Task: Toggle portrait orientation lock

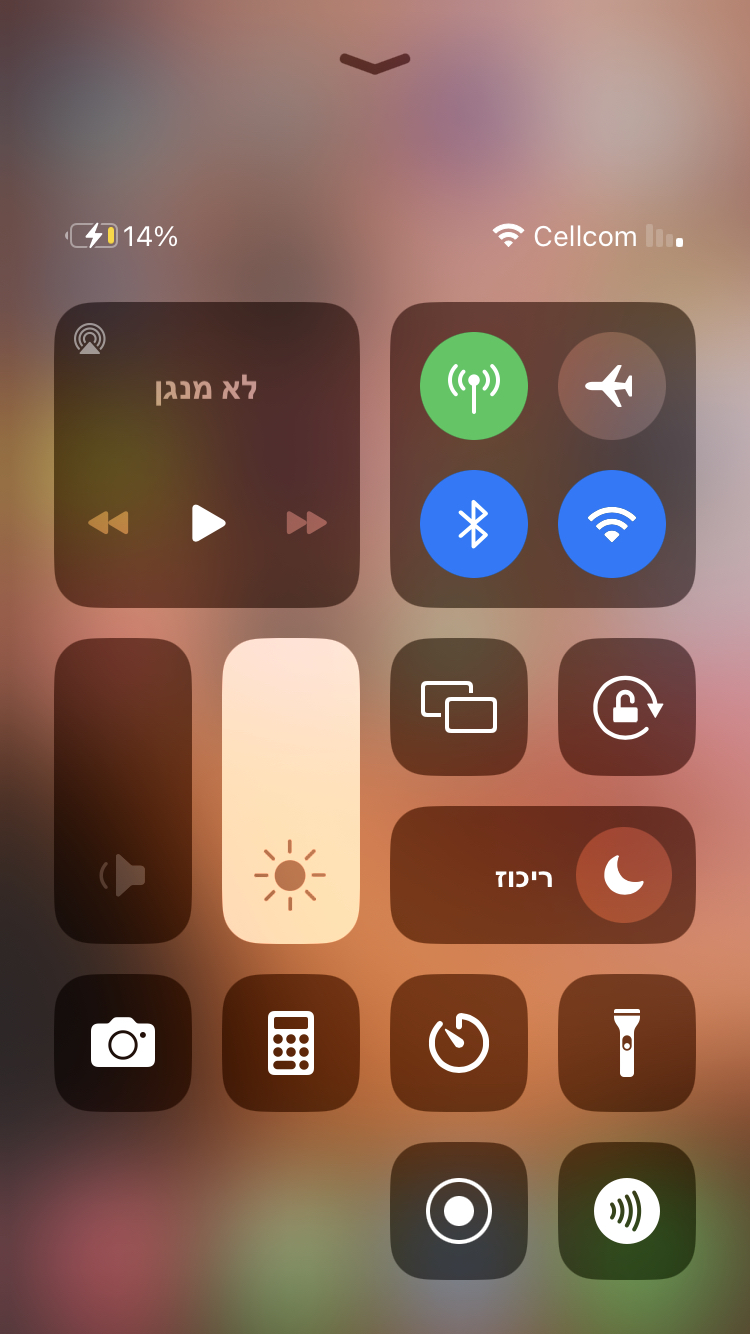Action: click(626, 707)
